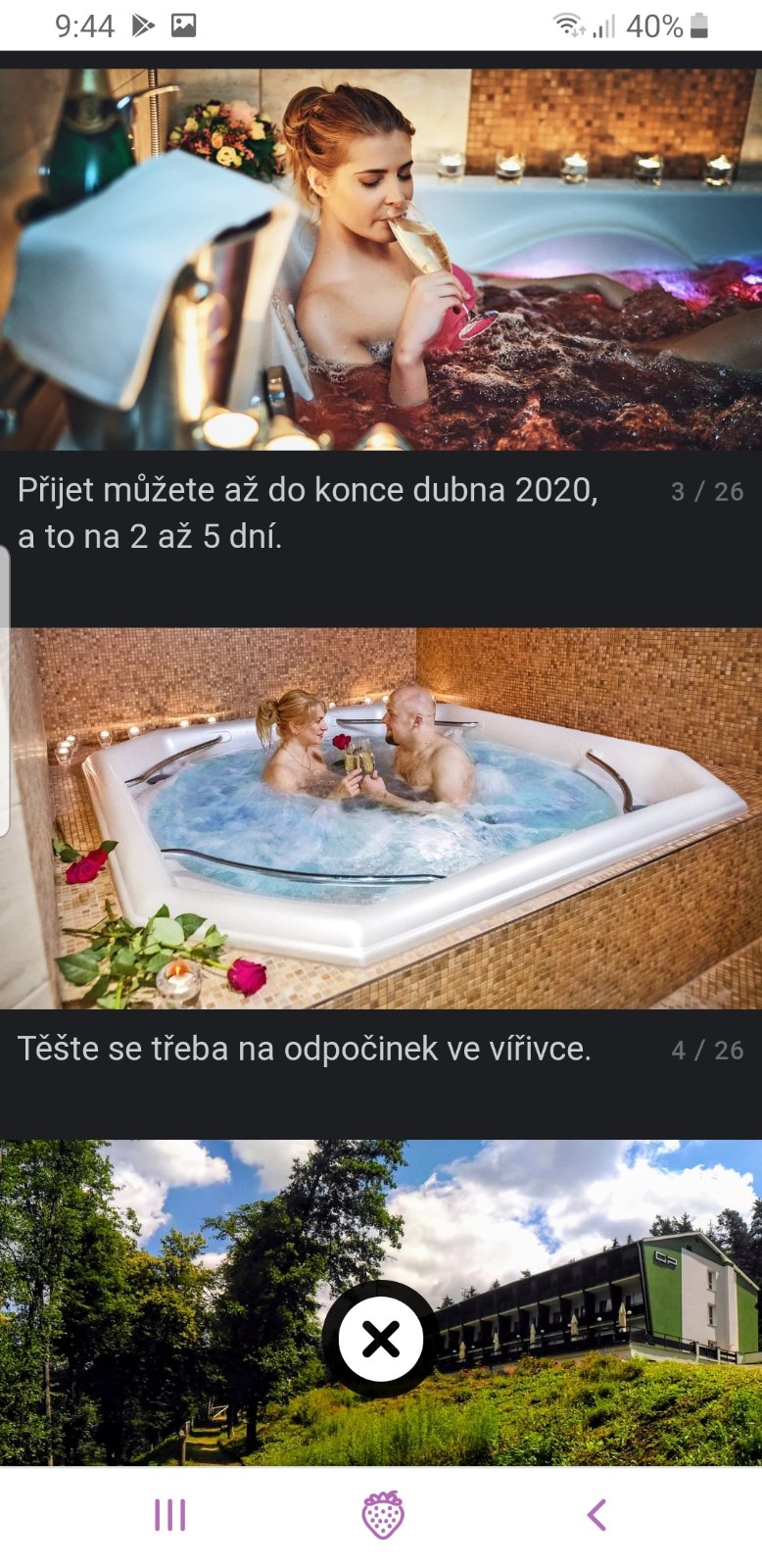Open the couple in whirlpool photo
Viewport: 762px width, 1568px height.
[x=381, y=818]
